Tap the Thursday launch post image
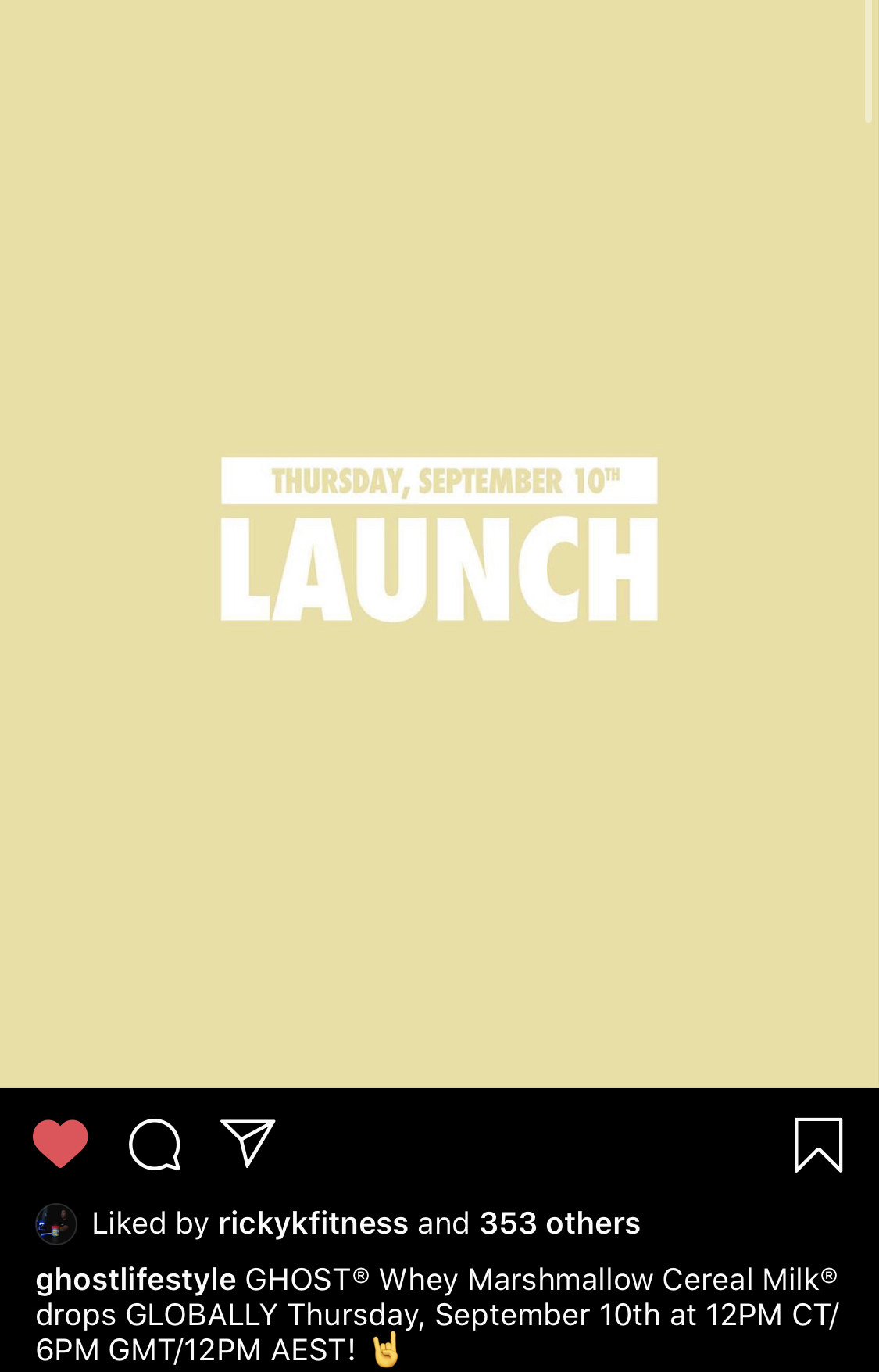Image resolution: width=879 pixels, height=1372 pixels. click(x=439, y=544)
